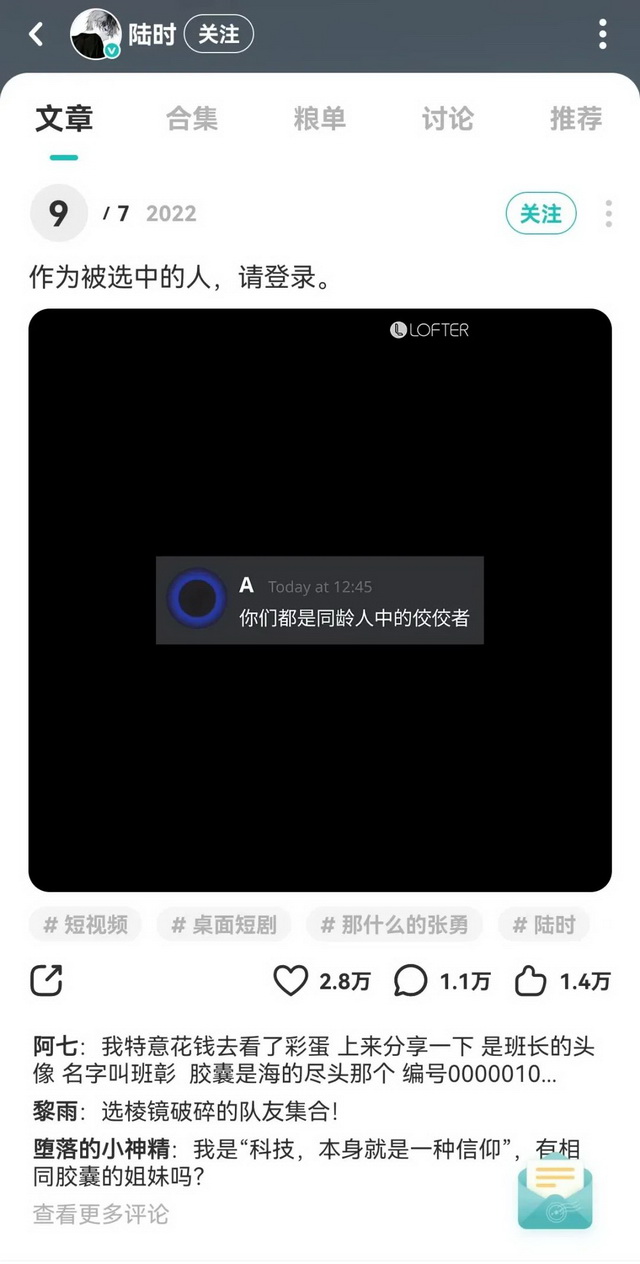Open 陆时's profile avatar
This screenshot has width=640, height=1264.
click(96, 34)
